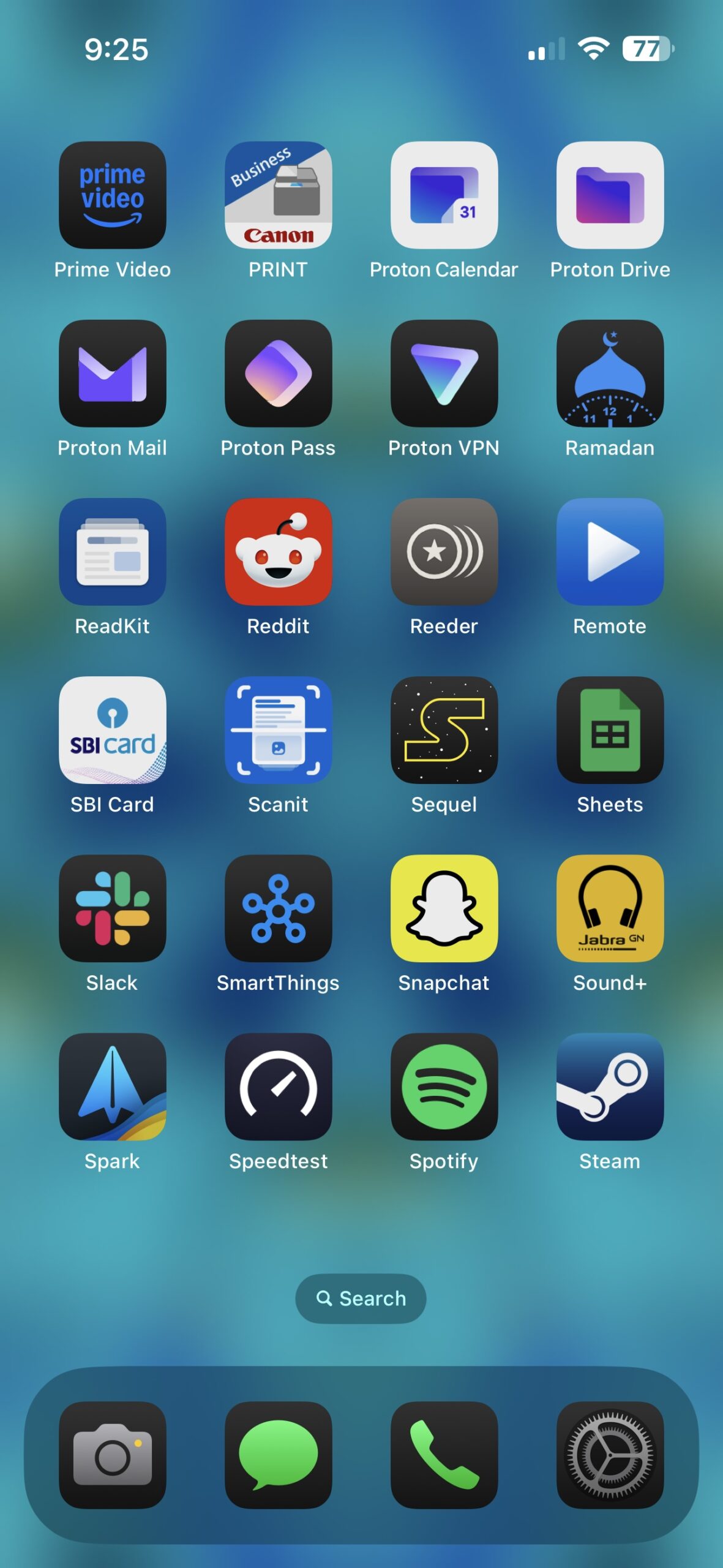Screen dimensions: 723x1568
Task: Open Speedtest app
Action: tap(278, 1086)
